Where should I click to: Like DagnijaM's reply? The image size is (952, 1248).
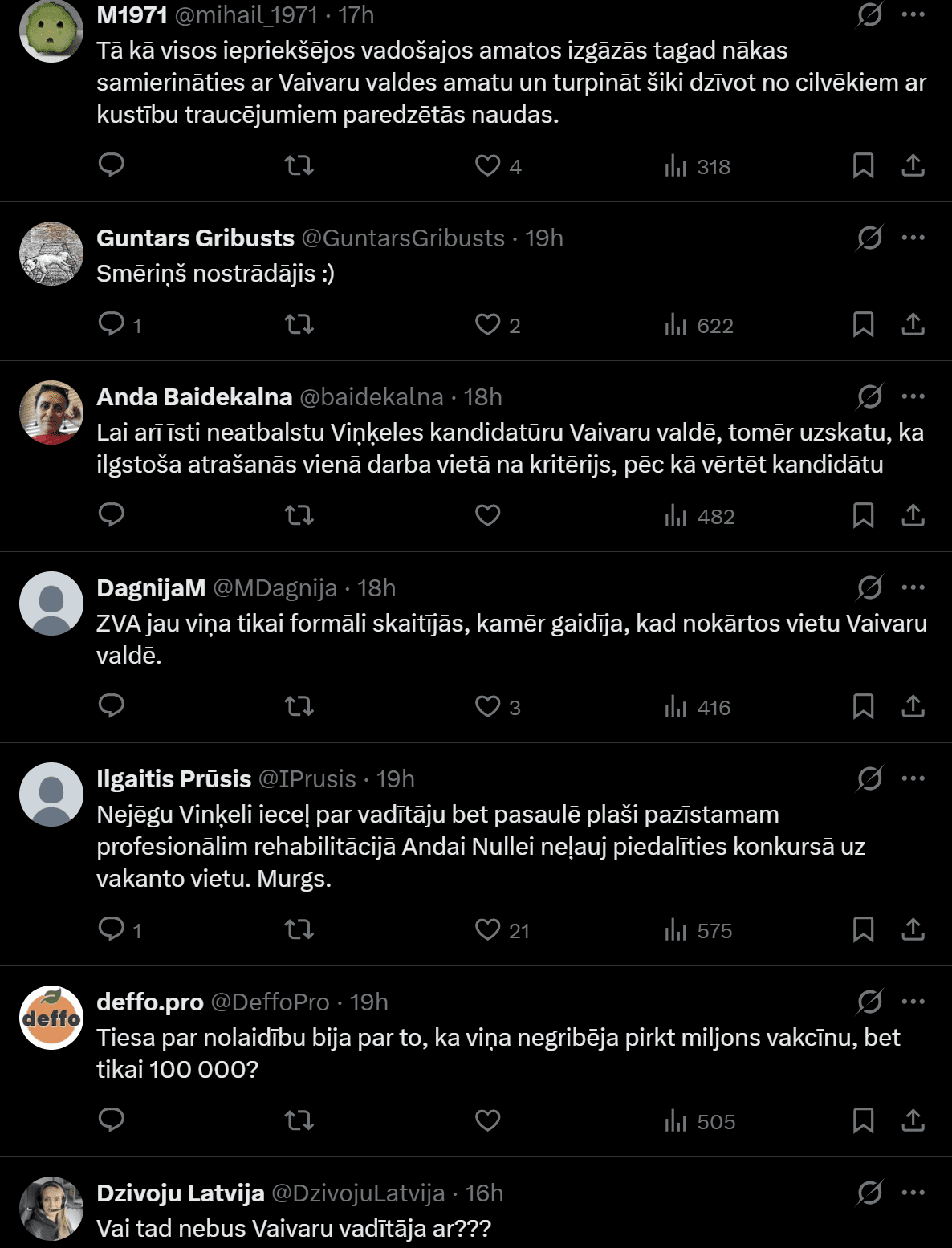487,706
